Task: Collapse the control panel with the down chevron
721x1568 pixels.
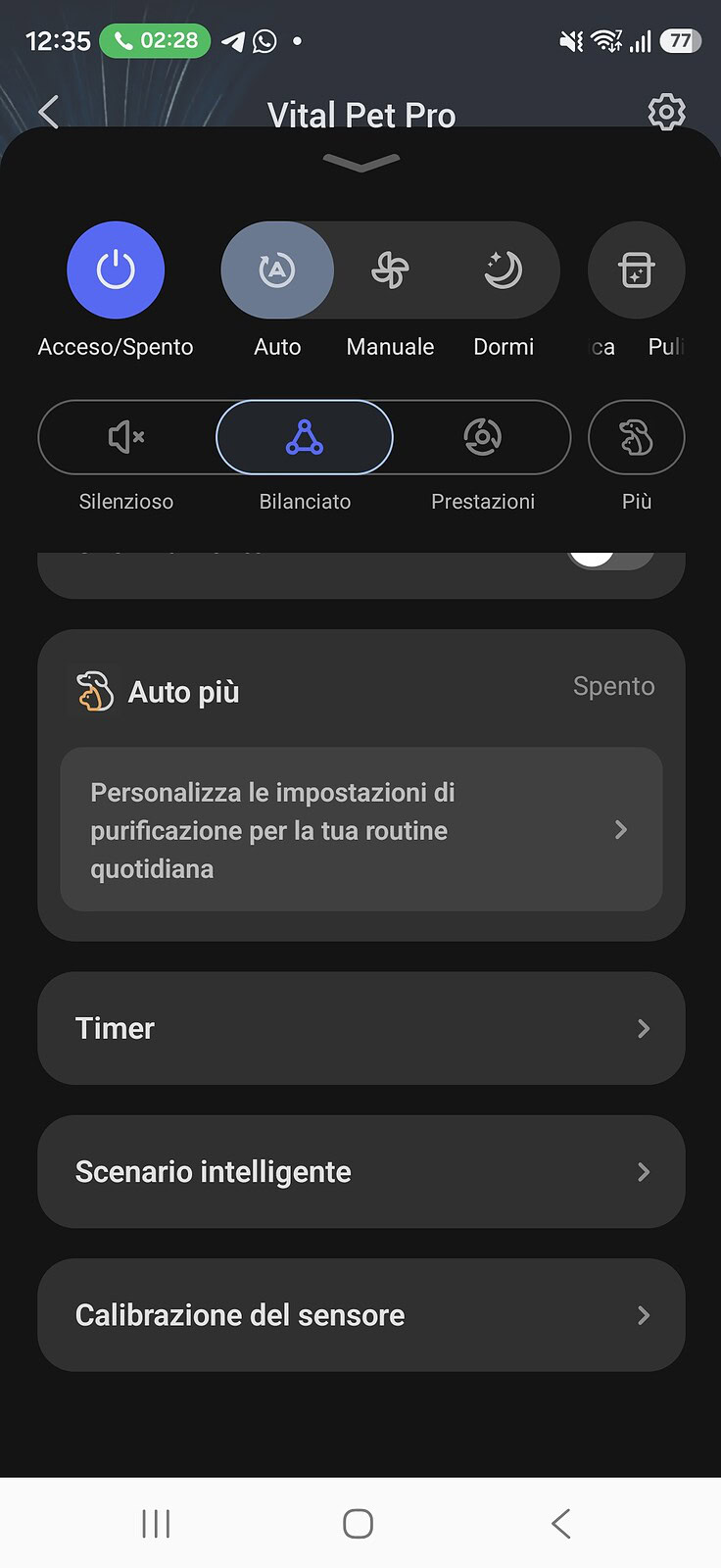Action: point(360,163)
